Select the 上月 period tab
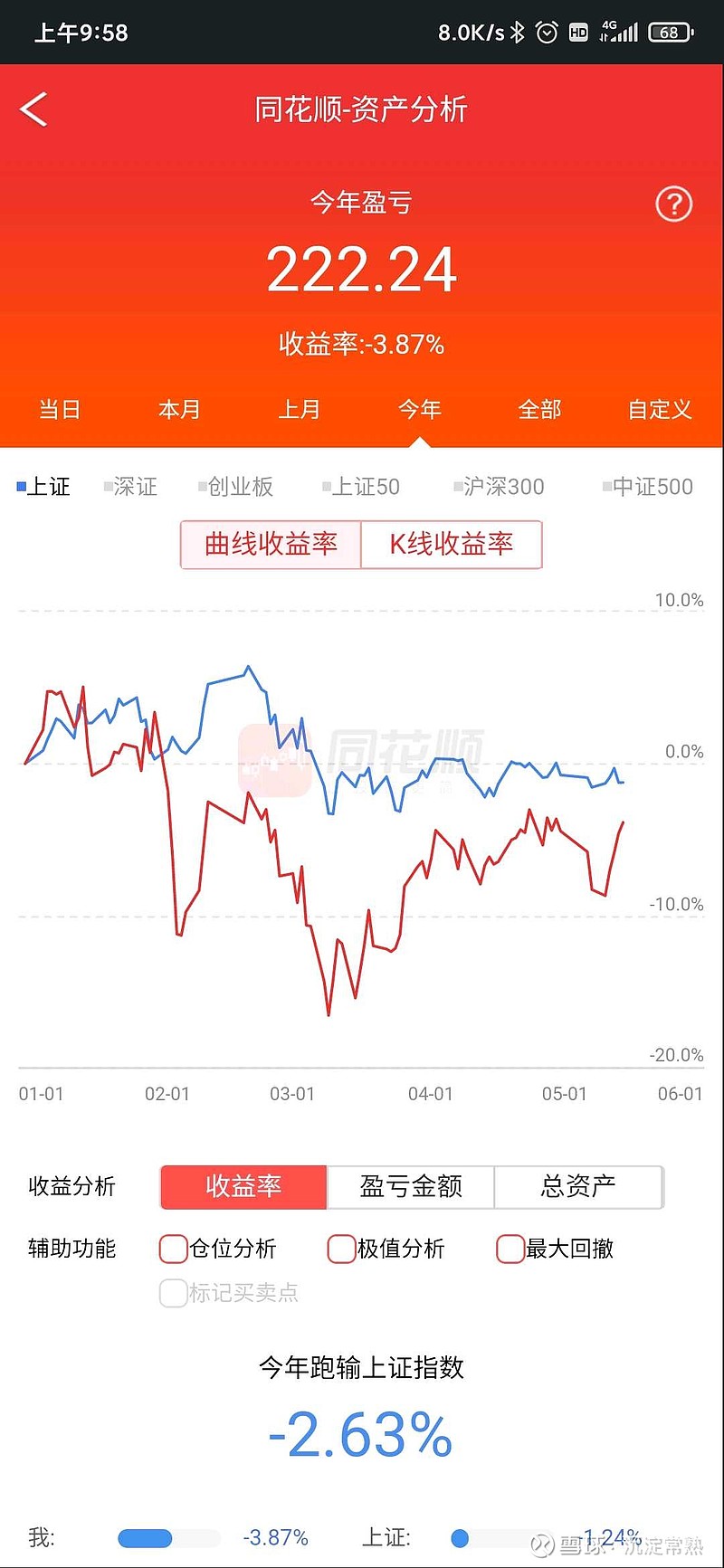Image resolution: width=724 pixels, height=1568 pixels. (x=300, y=410)
